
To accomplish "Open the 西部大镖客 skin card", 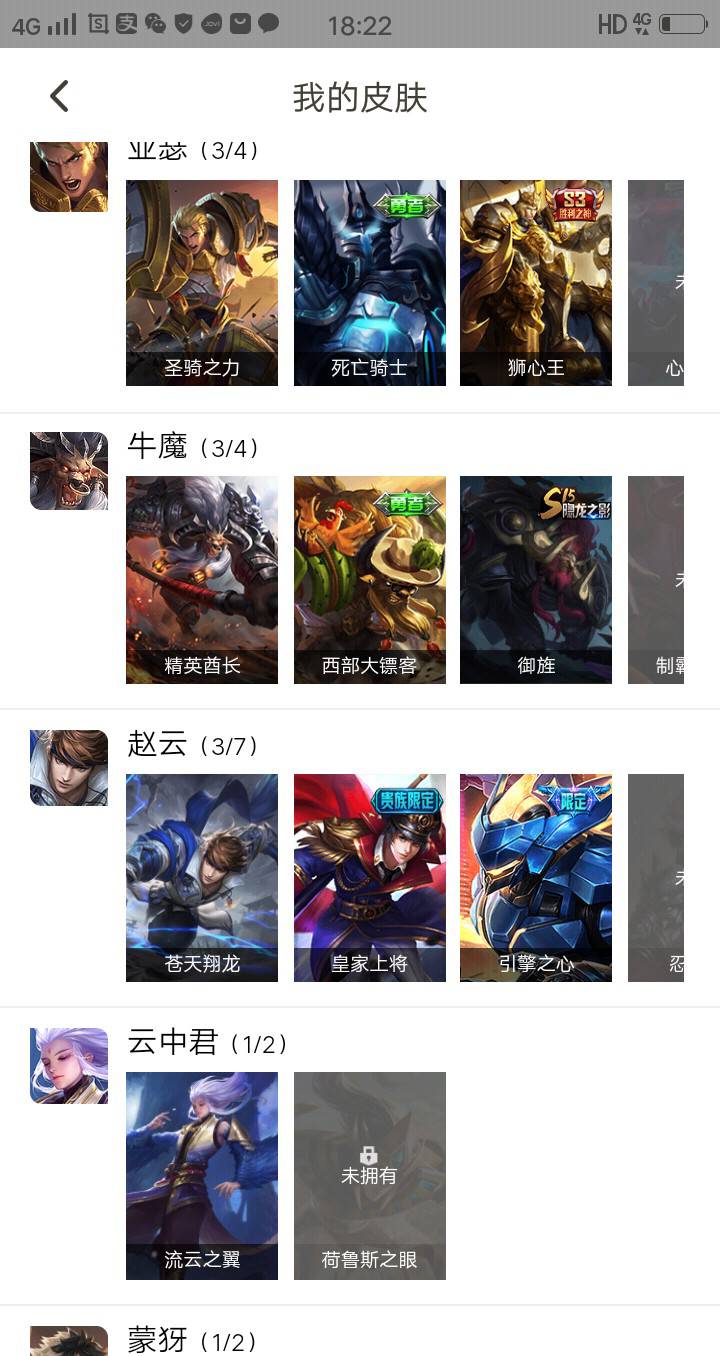I will [x=370, y=580].
